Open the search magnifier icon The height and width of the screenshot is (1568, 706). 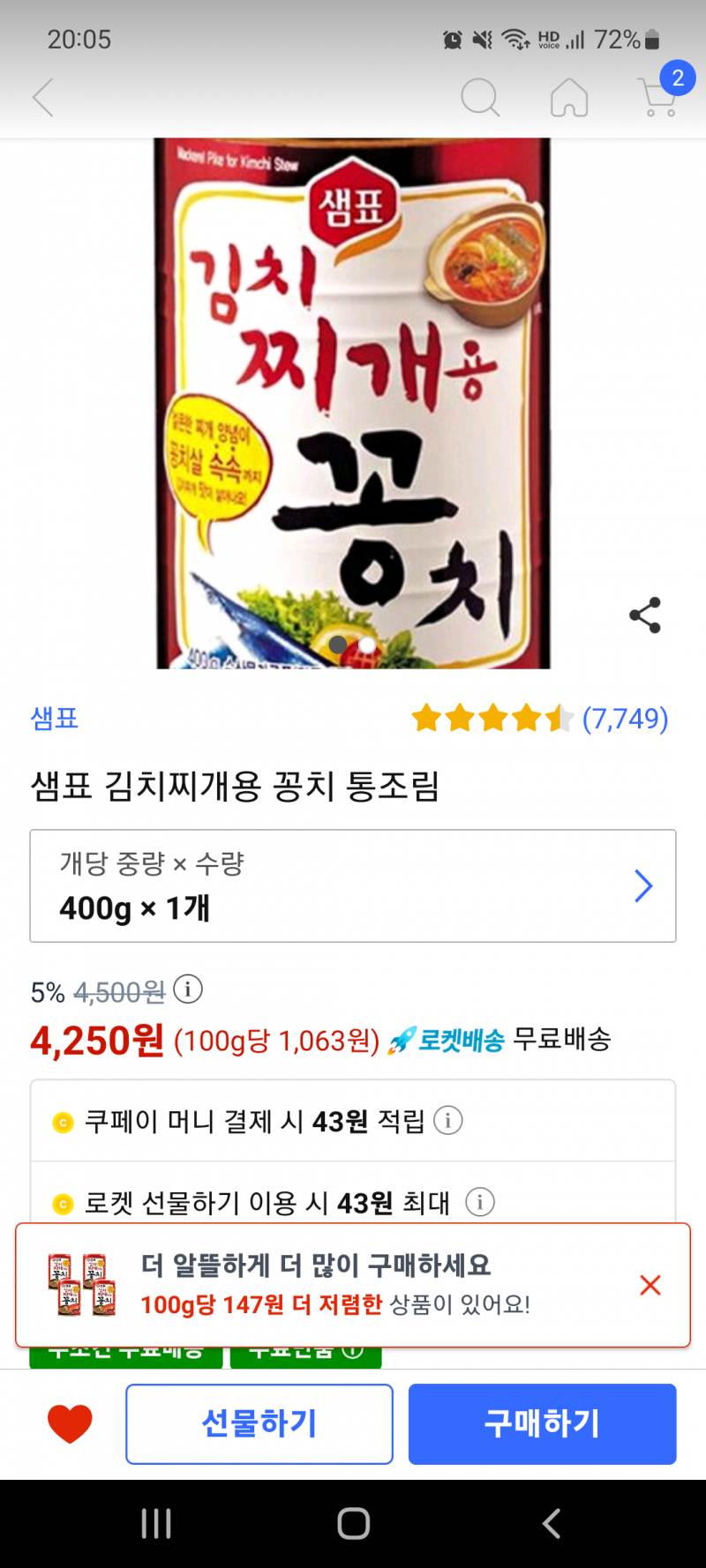click(x=480, y=97)
